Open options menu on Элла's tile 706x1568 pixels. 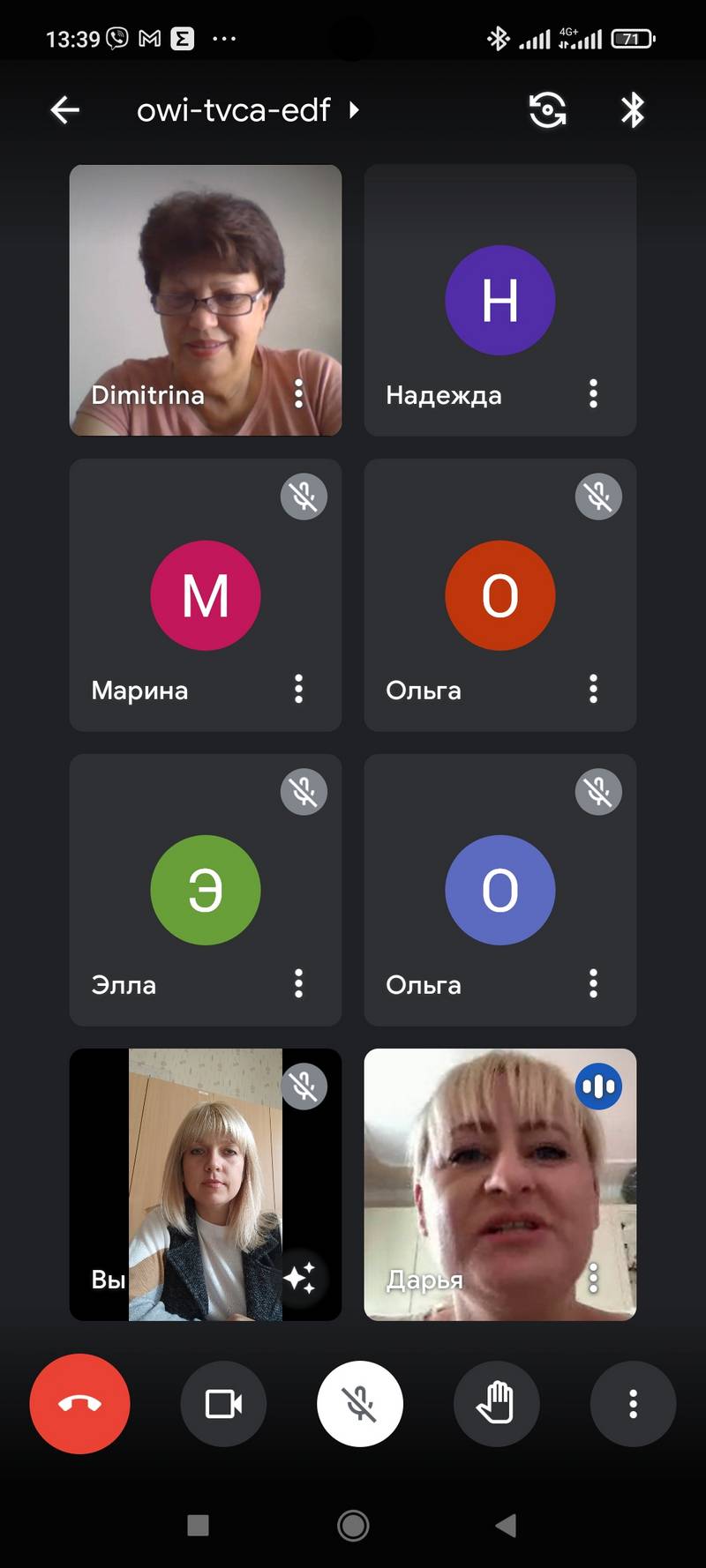(299, 983)
